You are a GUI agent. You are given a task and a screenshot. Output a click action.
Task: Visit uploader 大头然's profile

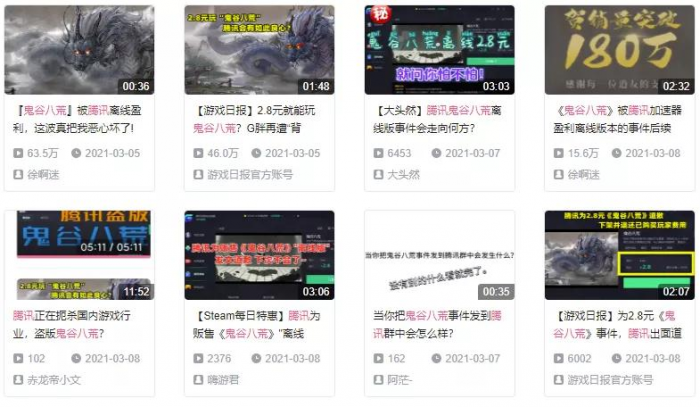pyautogui.click(x=407, y=174)
